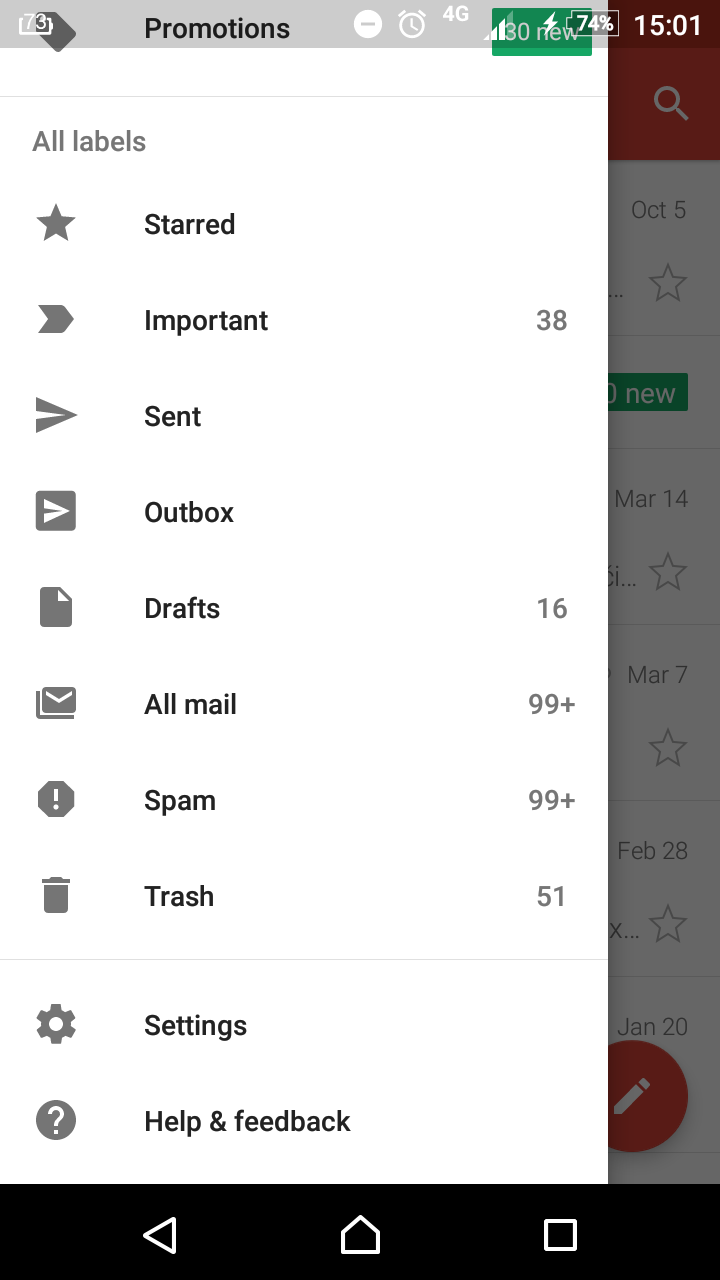View the Trash folder
Screen dimensions: 720x1280
(x=304, y=896)
